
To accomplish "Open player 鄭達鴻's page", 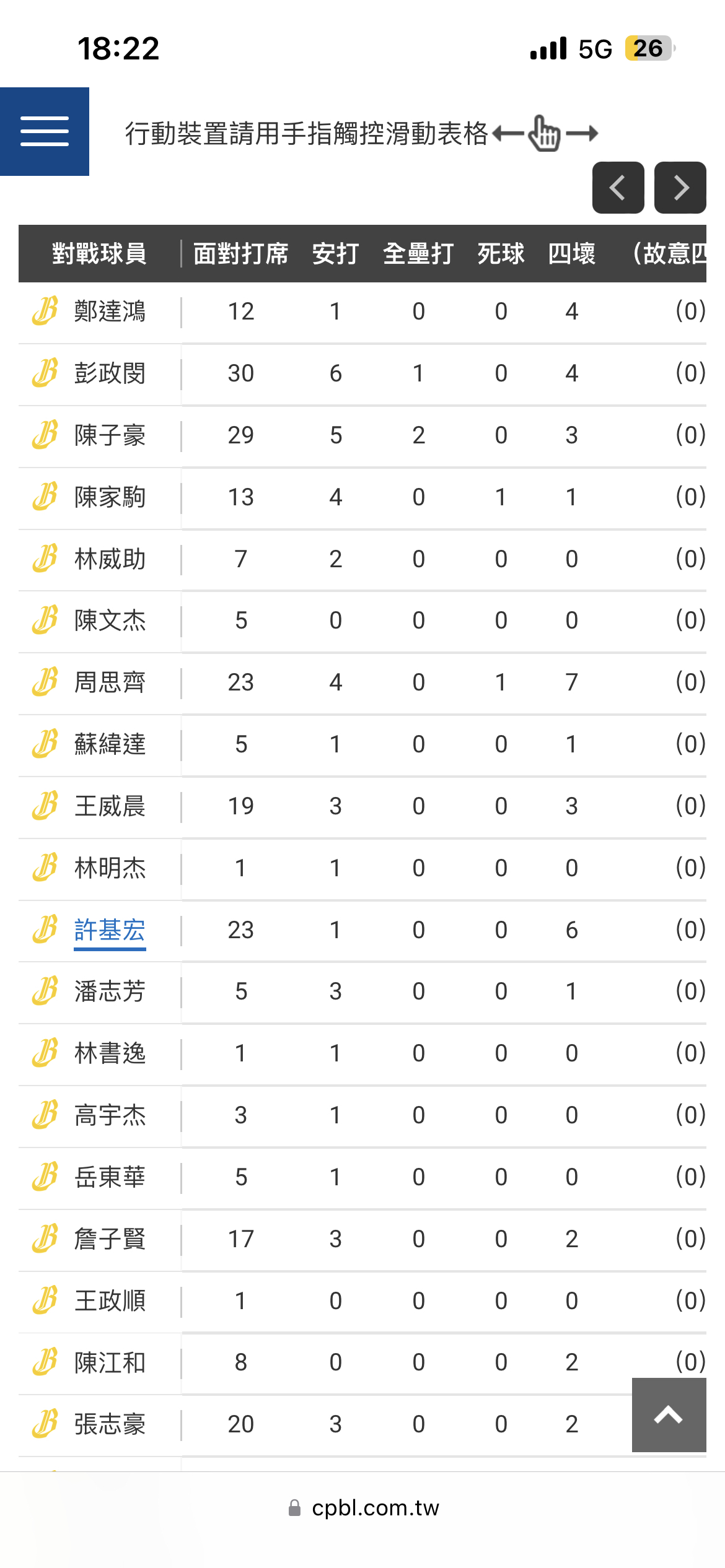I will pos(110,311).
